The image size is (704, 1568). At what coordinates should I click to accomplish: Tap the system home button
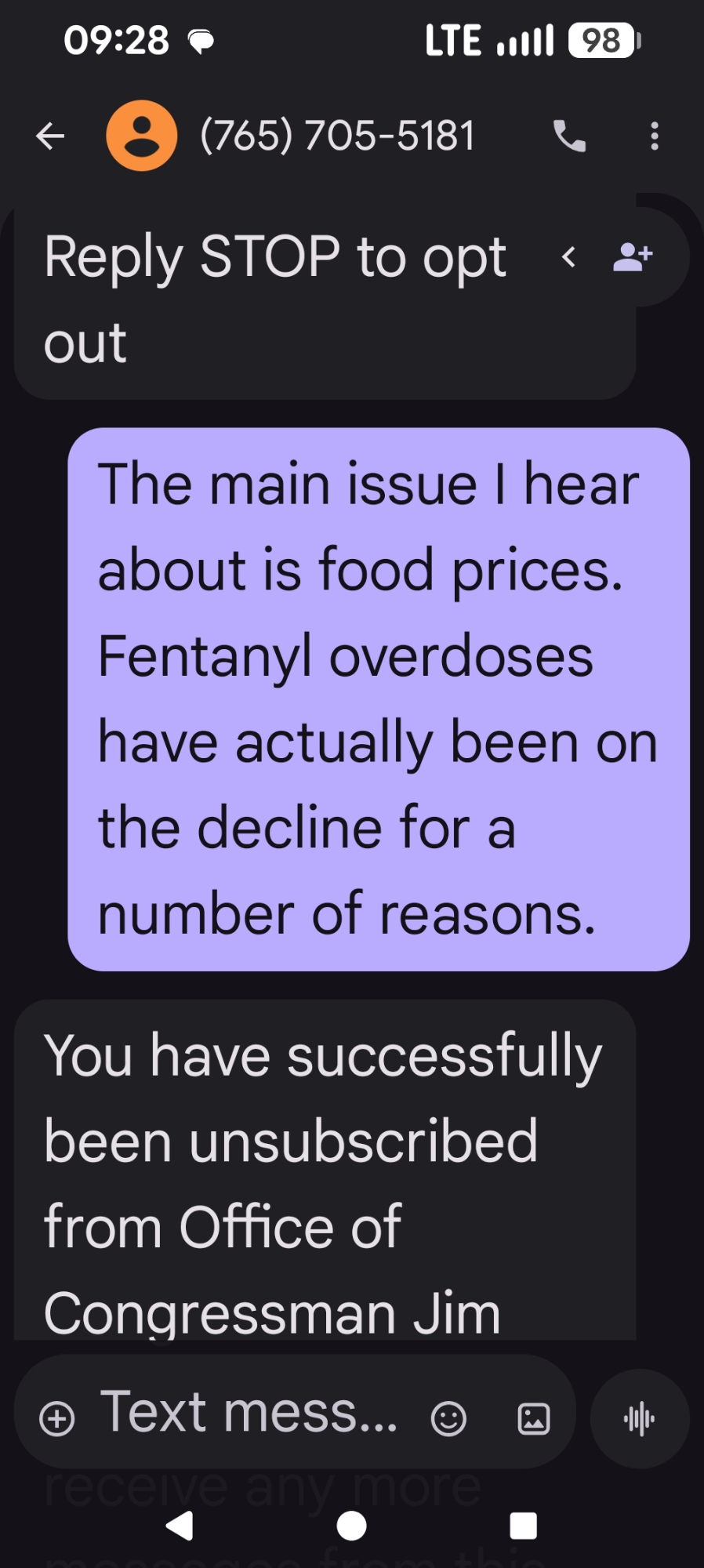click(x=351, y=1526)
